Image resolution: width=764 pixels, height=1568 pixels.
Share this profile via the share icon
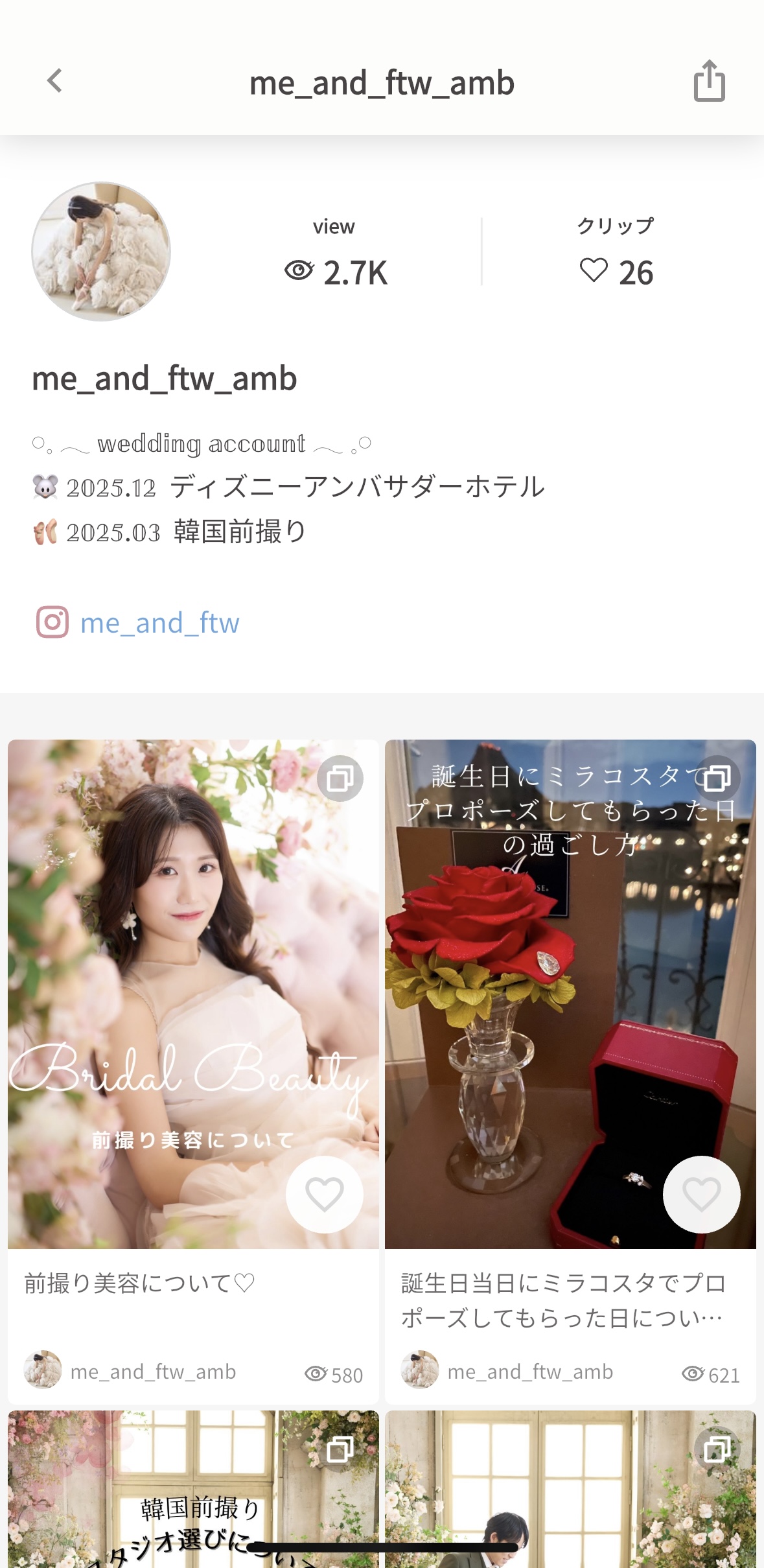pos(709,82)
